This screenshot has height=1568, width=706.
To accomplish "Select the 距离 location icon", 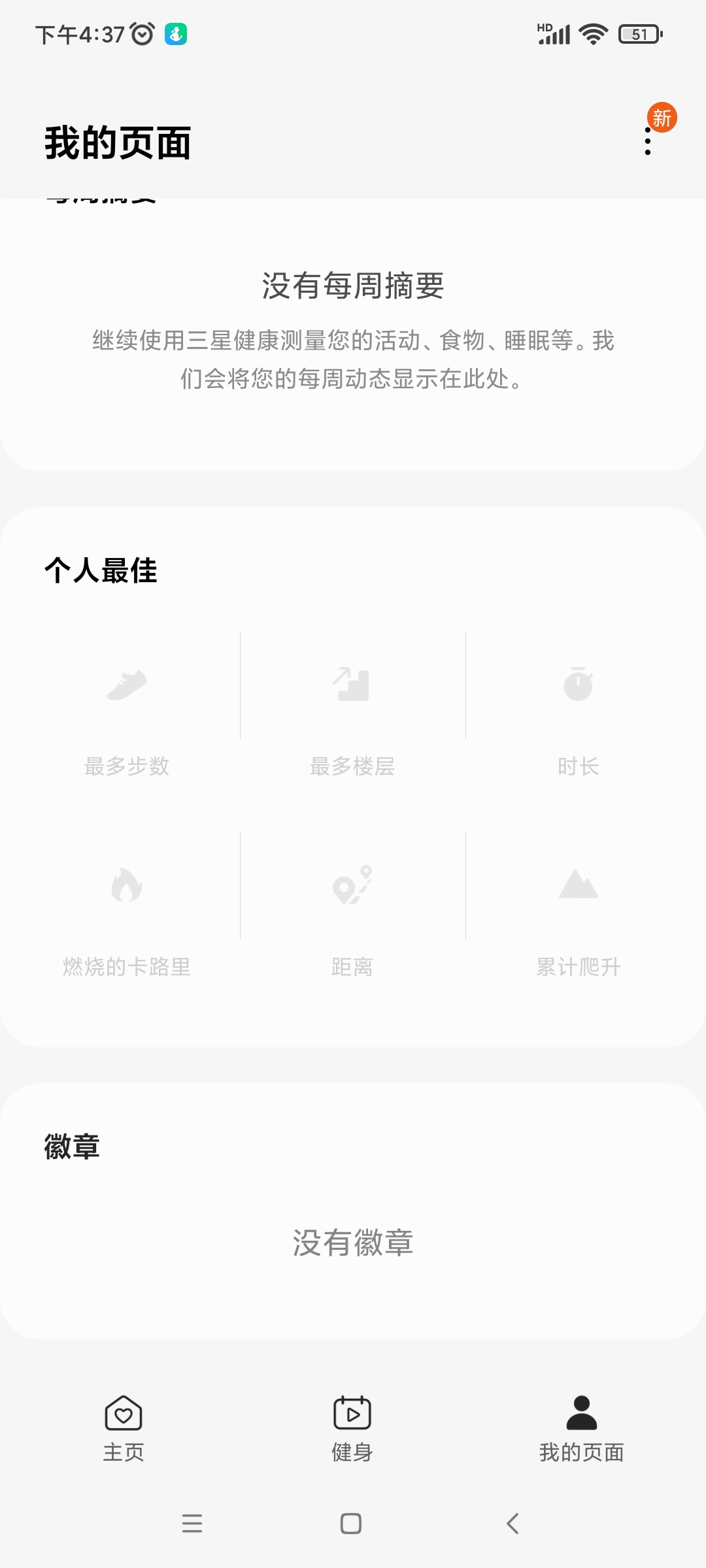I will (x=352, y=886).
